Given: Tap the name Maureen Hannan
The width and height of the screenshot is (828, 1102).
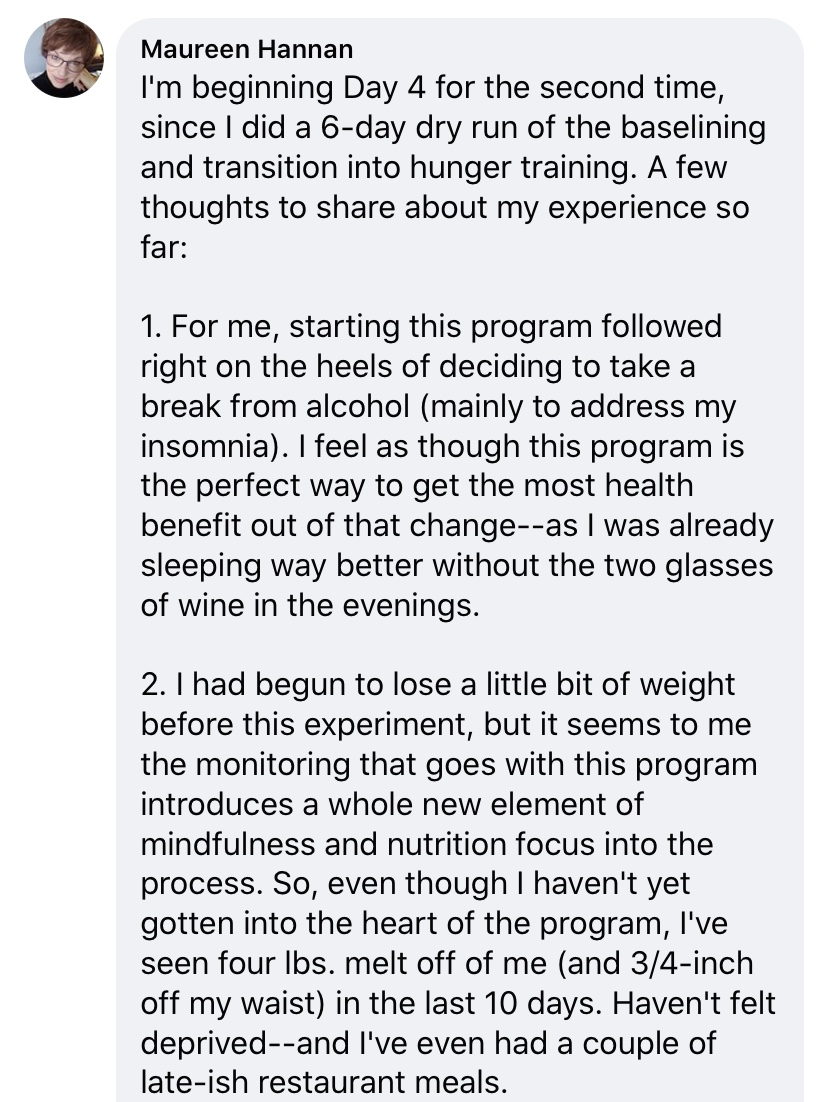Looking at the screenshot, I should point(247,50).
